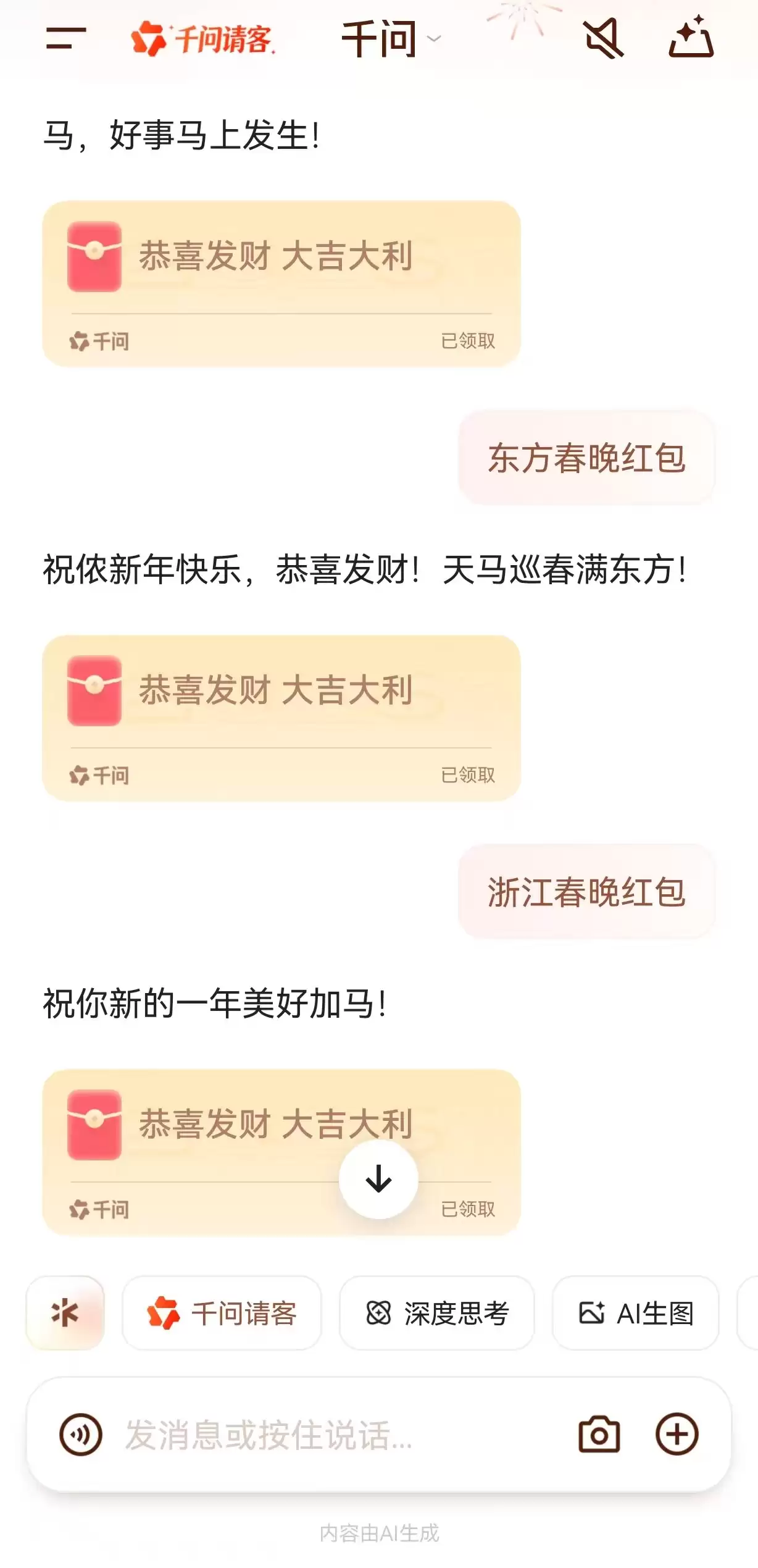This screenshot has width=758, height=1568.
Task: Jump to latest message with down arrow
Action: tap(378, 1179)
